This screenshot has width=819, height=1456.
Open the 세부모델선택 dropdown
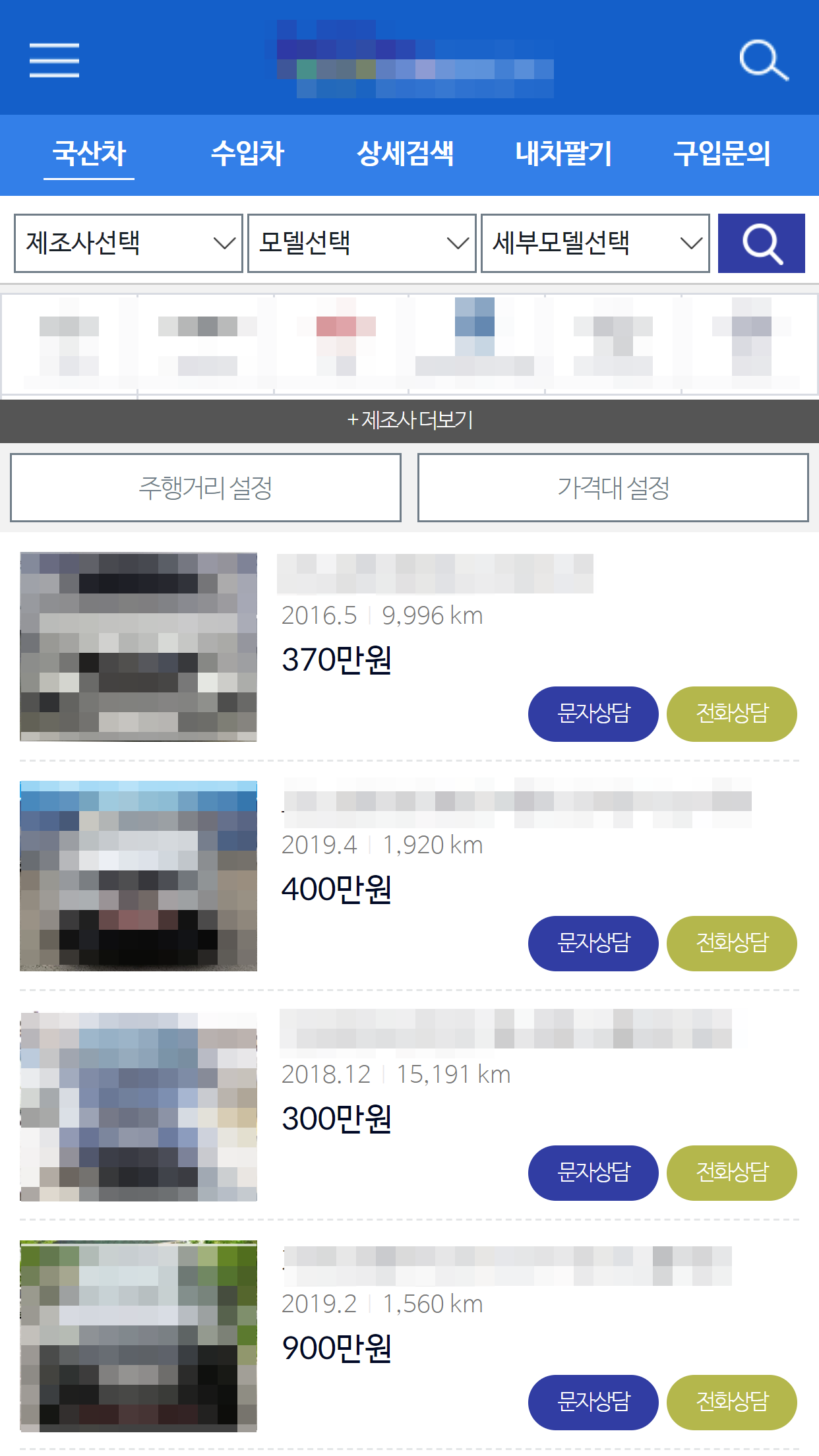coord(595,243)
